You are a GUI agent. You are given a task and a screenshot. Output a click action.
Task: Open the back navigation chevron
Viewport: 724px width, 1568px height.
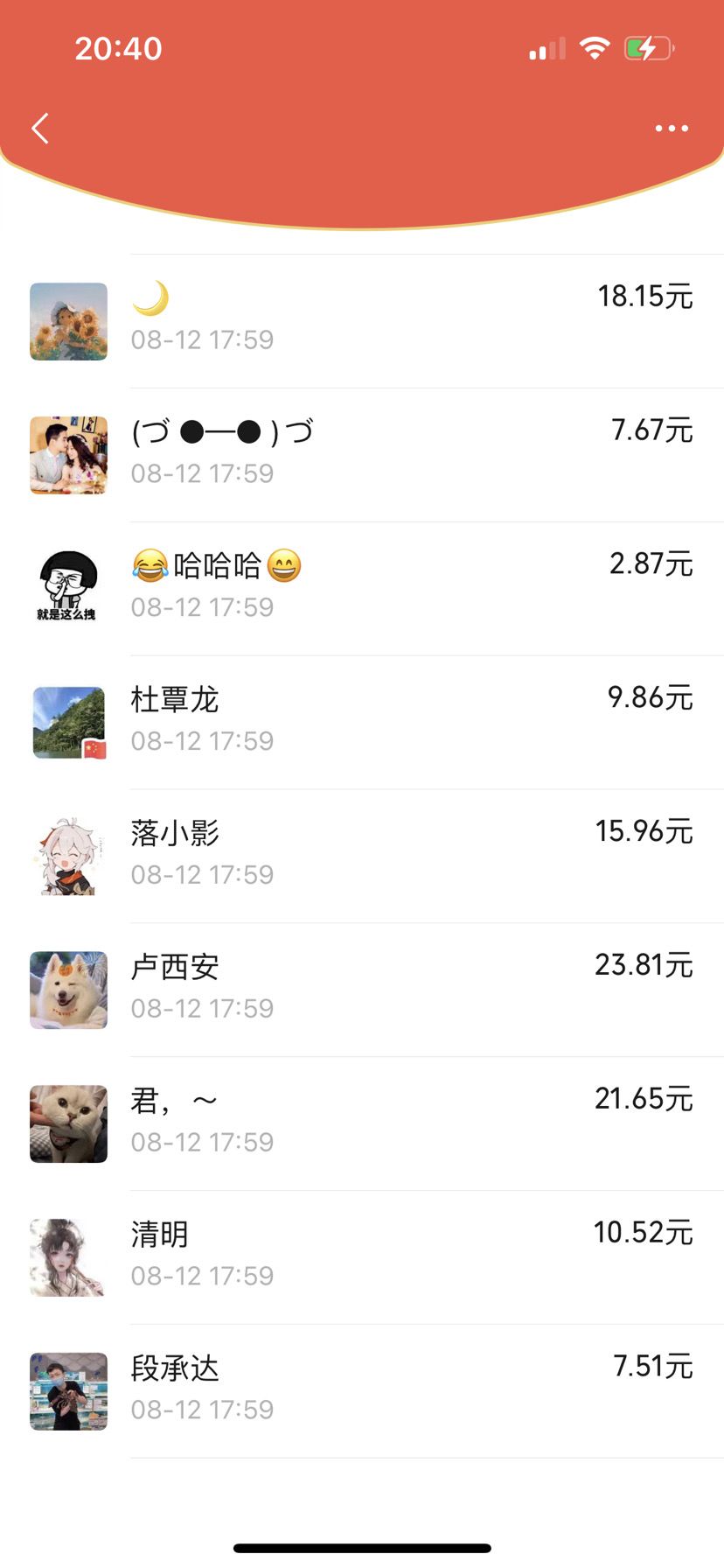(39, 128)
